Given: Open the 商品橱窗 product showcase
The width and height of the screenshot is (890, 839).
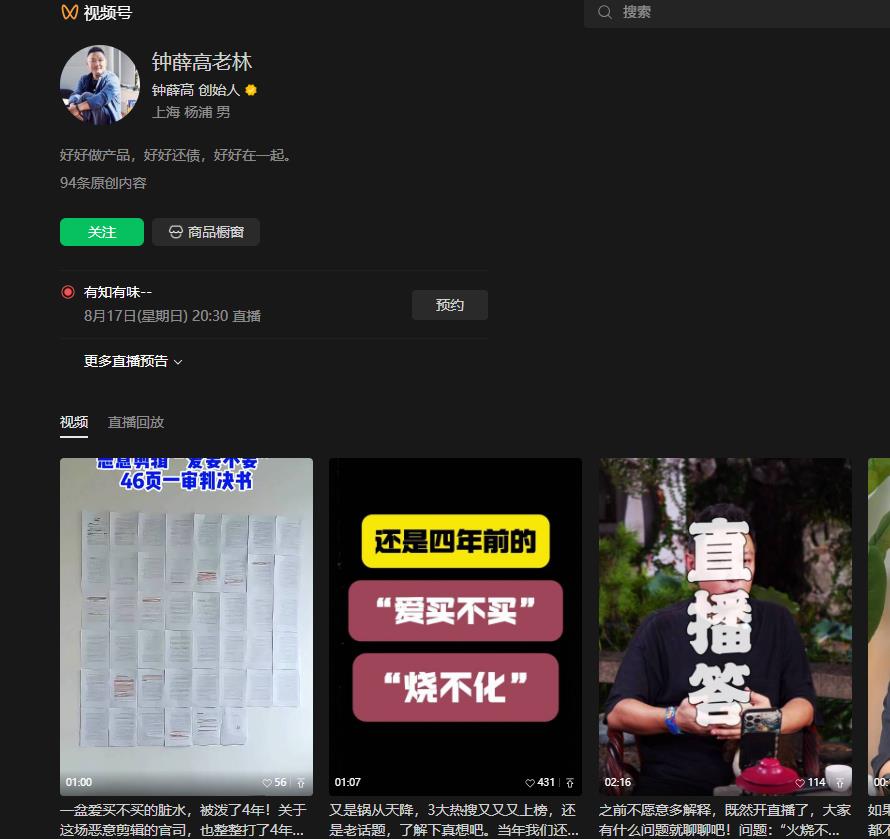Looking at the screenshot, I should [x=206, y=232].
